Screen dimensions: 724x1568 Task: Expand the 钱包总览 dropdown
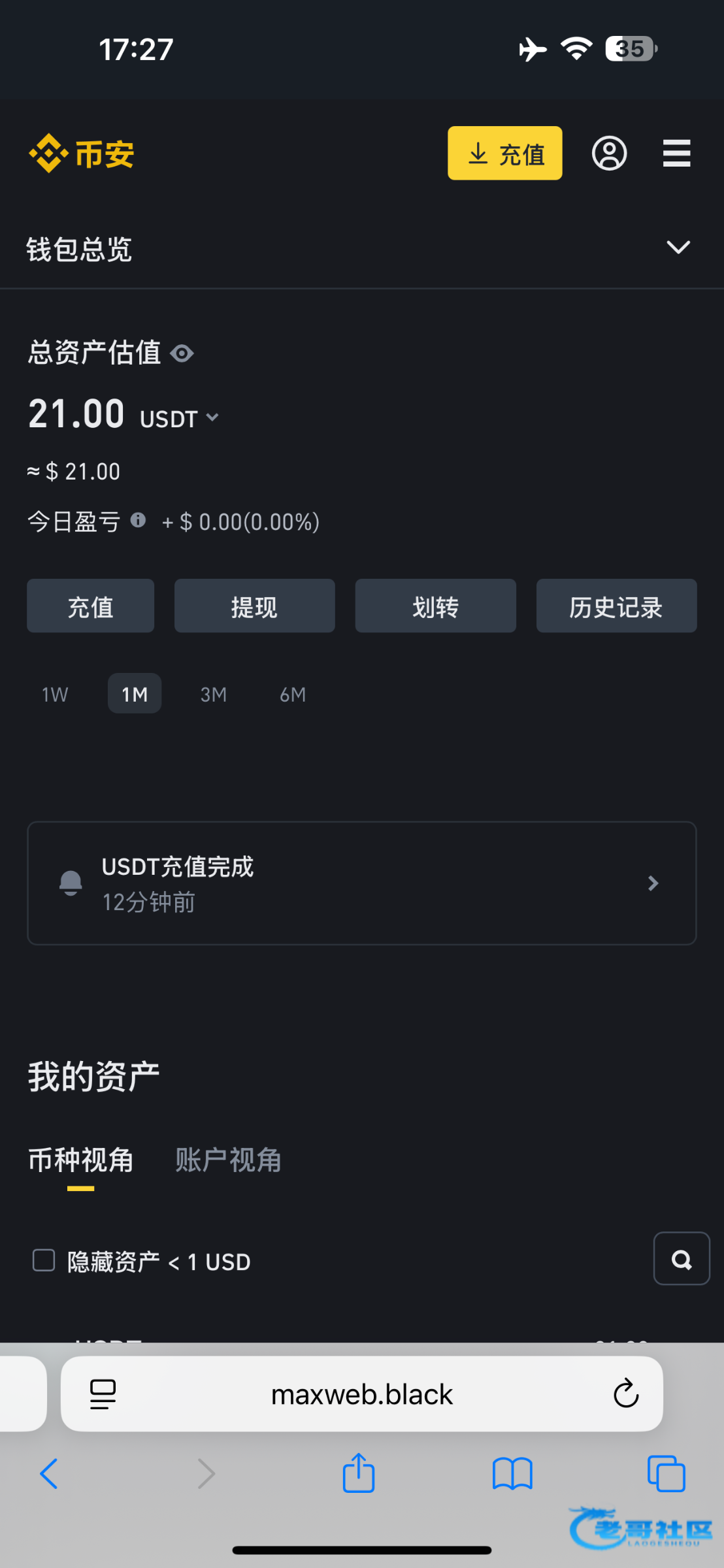pos(678,248)
